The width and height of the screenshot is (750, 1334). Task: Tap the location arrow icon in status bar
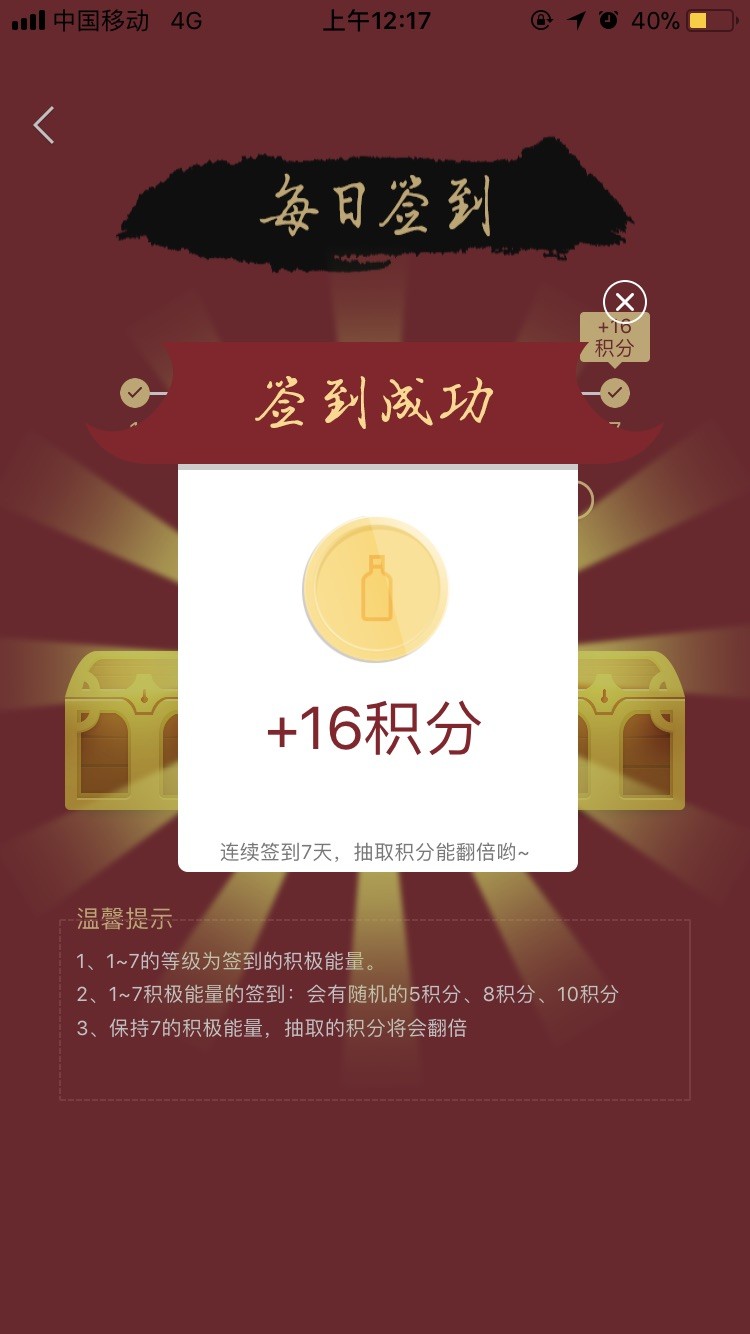(575, 20)
